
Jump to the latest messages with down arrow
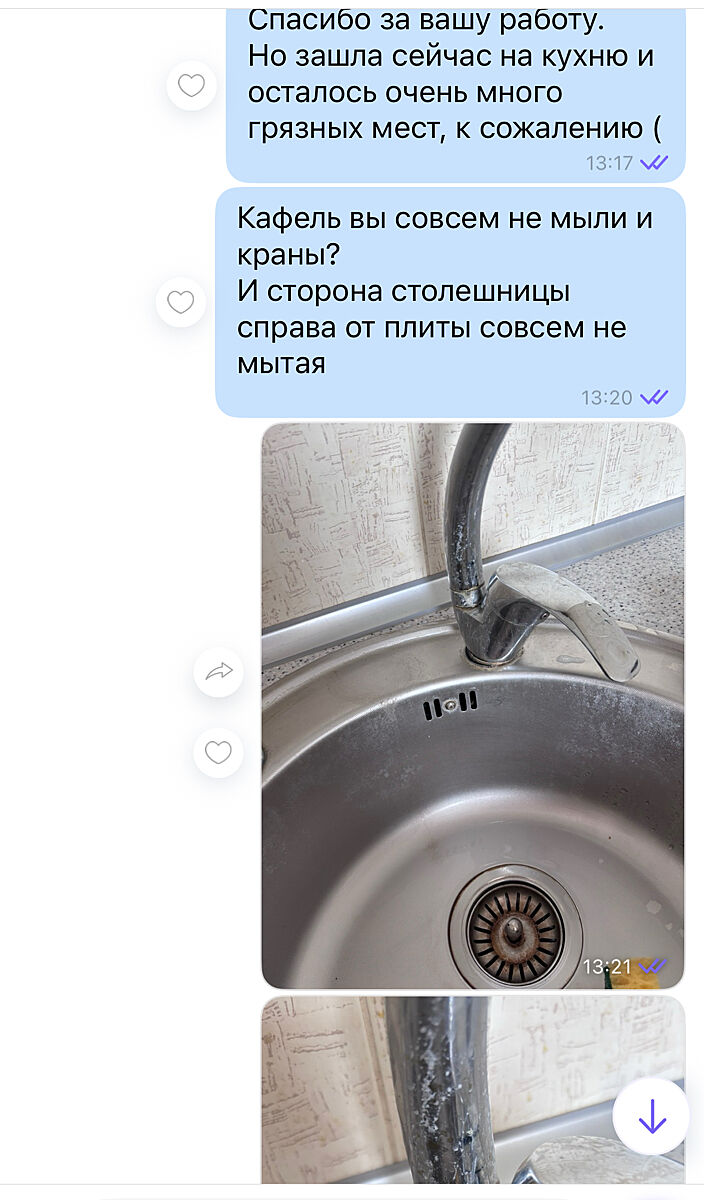(651, 1116)
